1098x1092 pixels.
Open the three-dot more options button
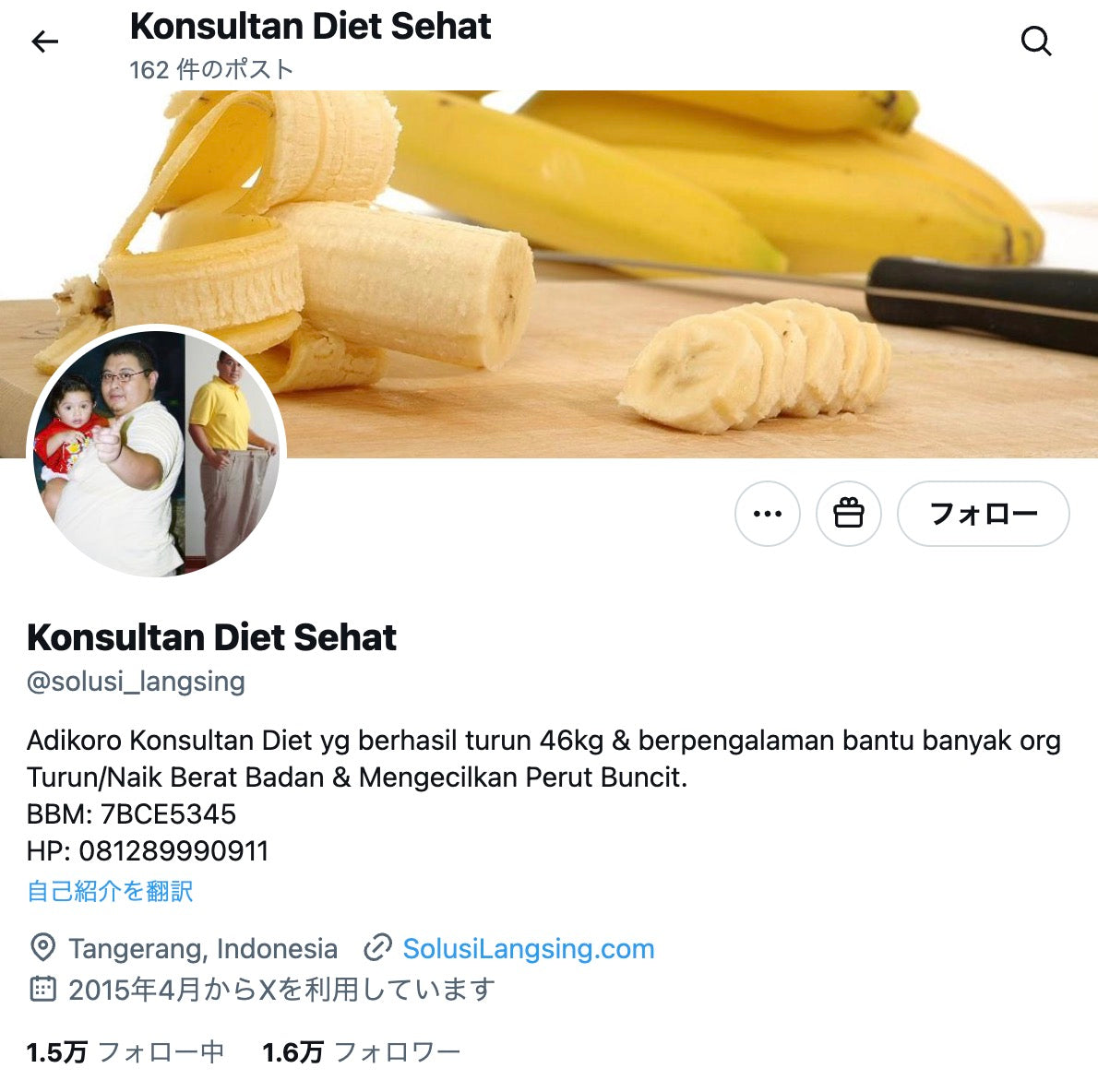click(x=767, y=514)
